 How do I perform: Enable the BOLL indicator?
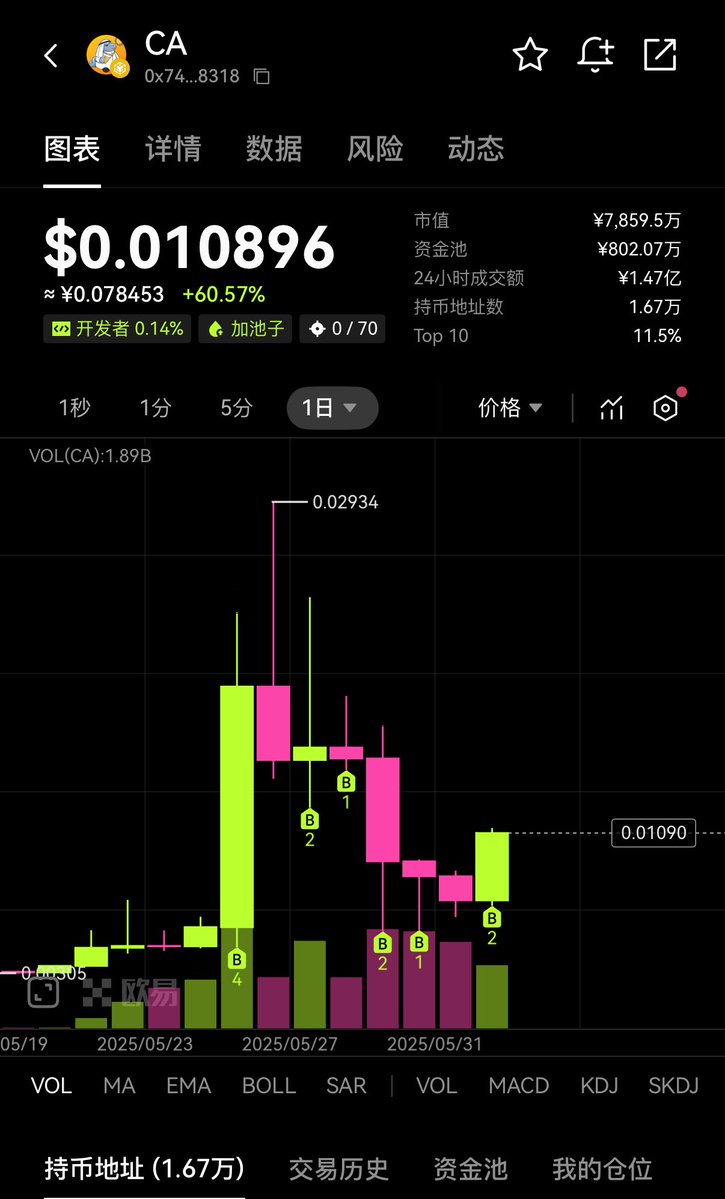(x=268, y=1085)
